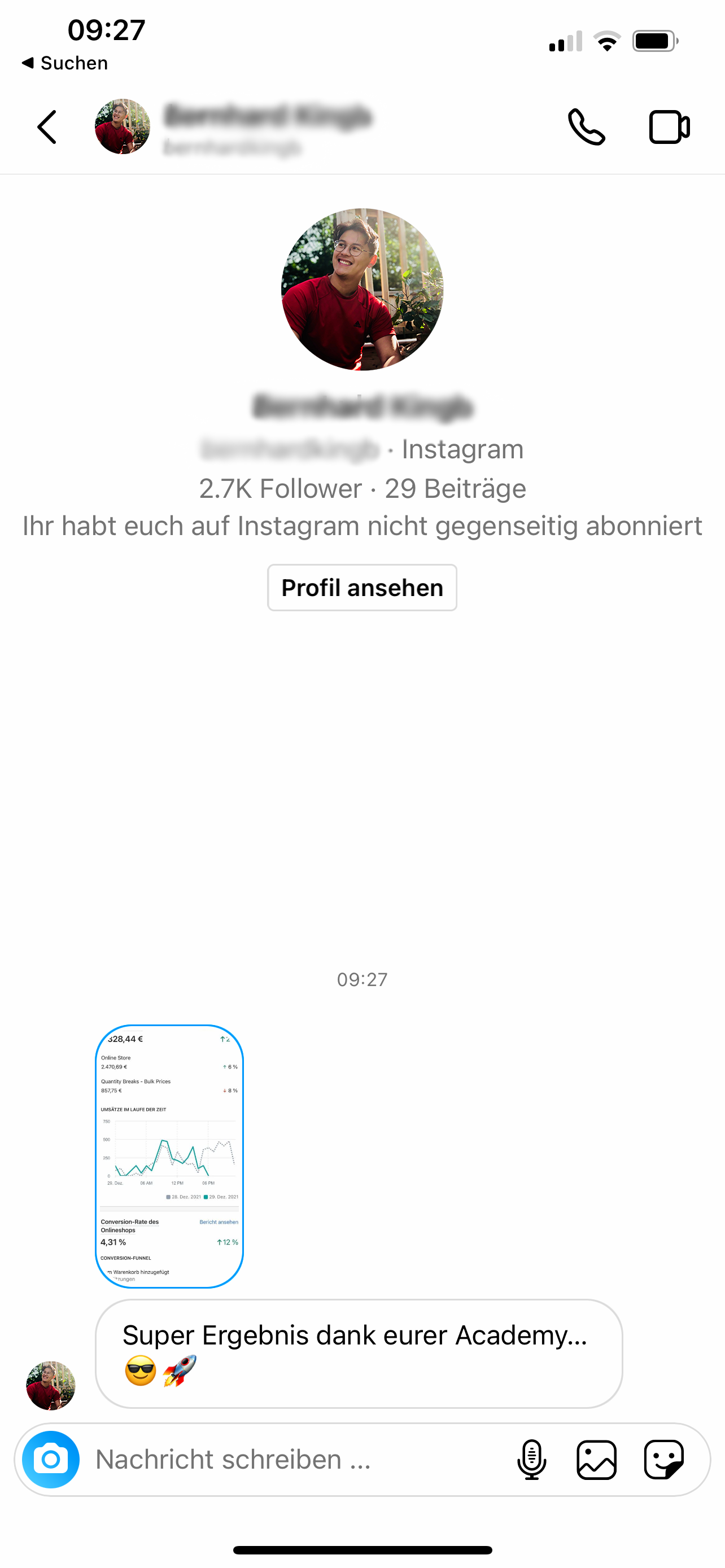725x1568 pixels.
Task: Open chat details from the header avatar
Action: click(x=123, y=126)
